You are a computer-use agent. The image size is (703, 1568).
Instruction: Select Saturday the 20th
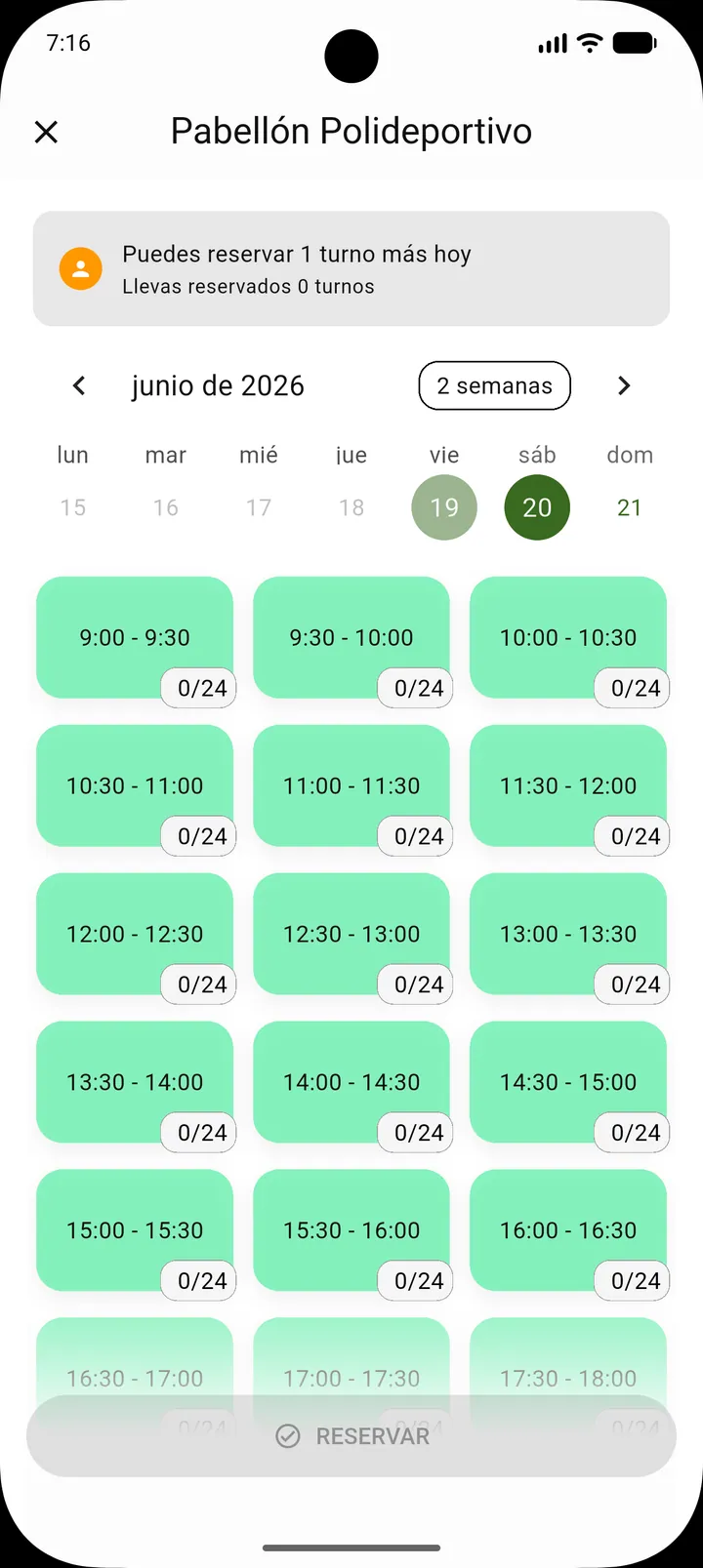pos(537,507)
